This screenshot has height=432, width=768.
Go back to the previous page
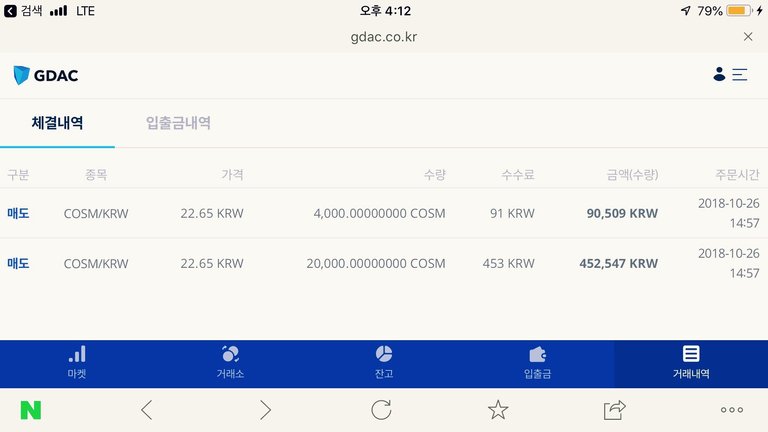pyautogui.click(x=146, y=410)
